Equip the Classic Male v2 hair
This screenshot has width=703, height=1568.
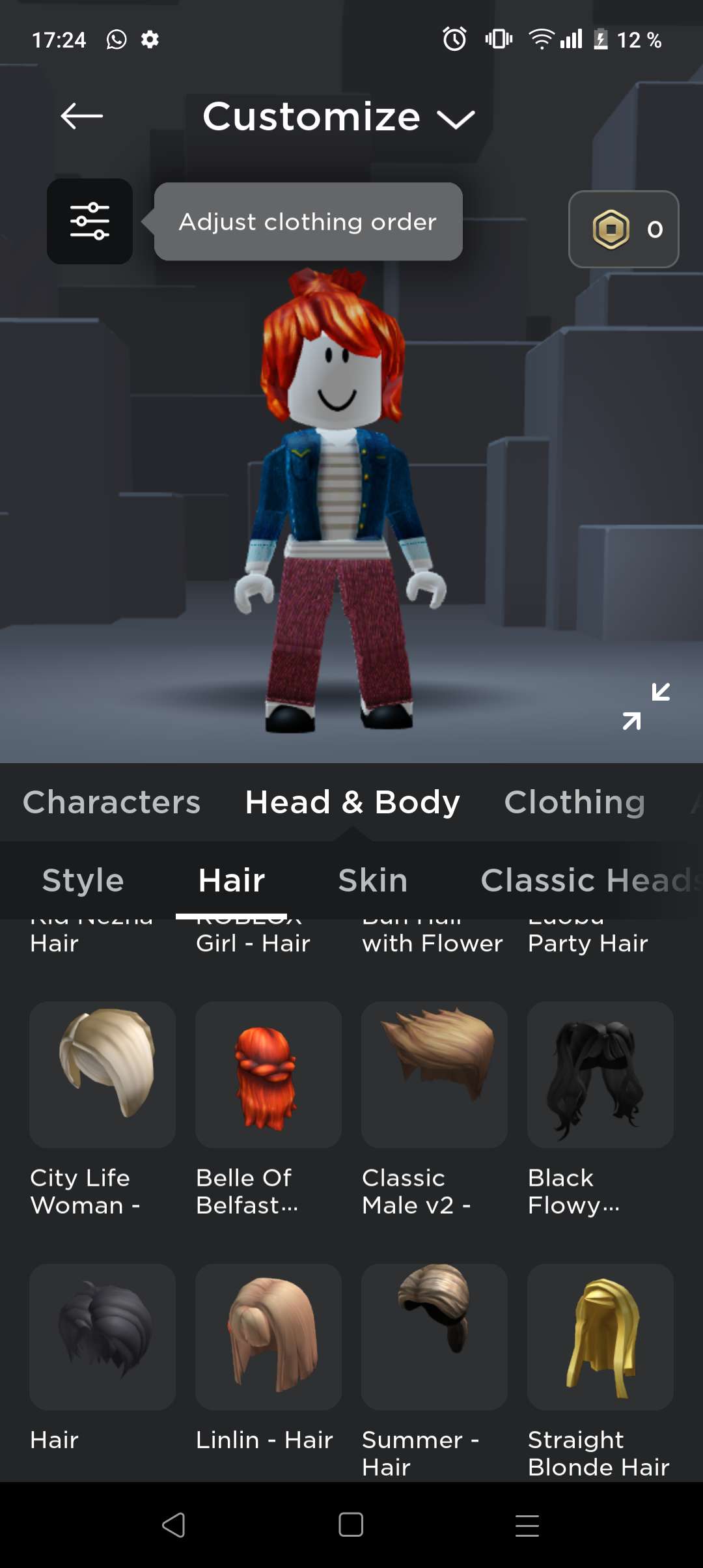tap(434, 1074)
